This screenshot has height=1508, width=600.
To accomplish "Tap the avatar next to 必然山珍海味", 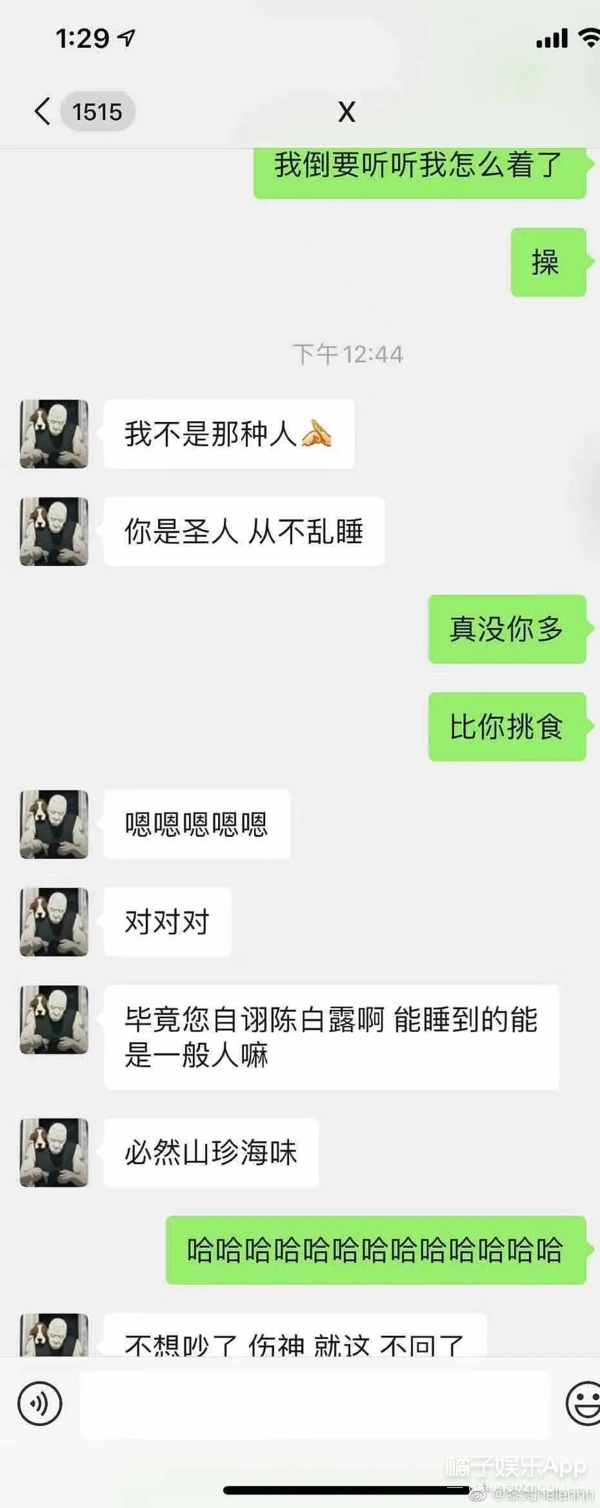I will (x=54, y=1152).
